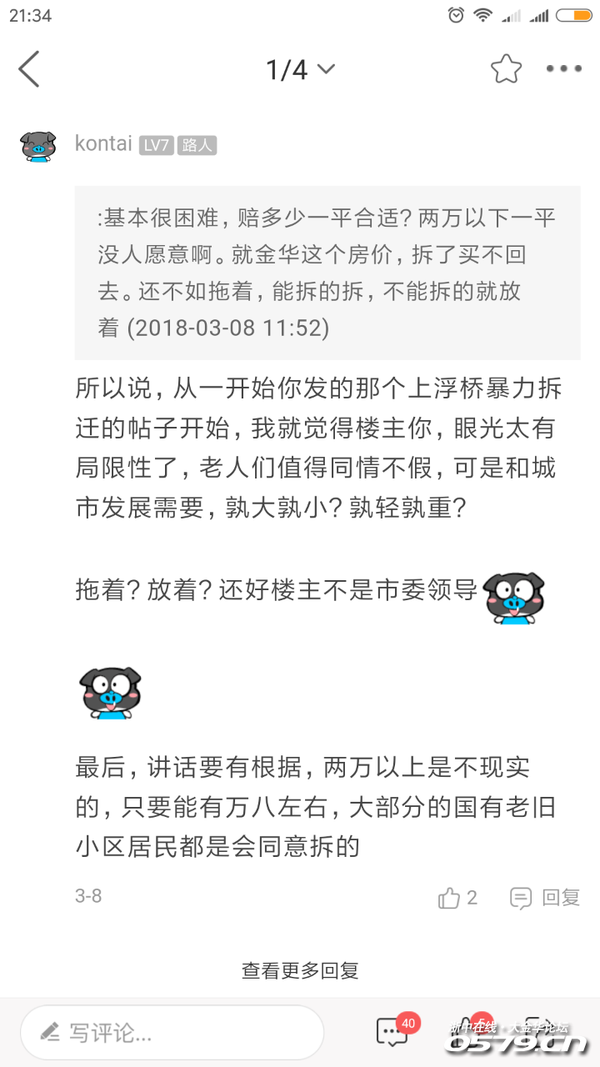Load more replies with 查看更多回复

pos(300,969)
